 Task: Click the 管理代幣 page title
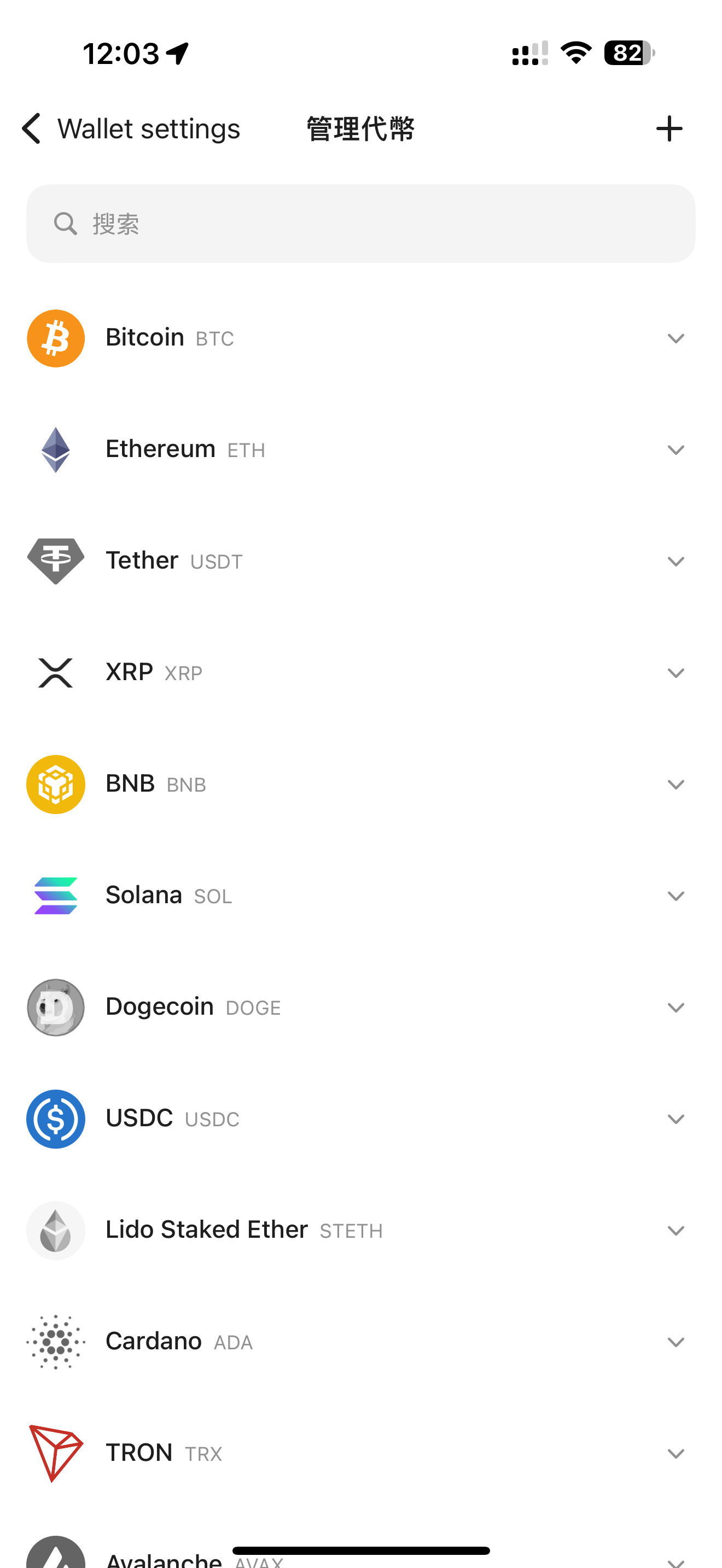pyautogui.click(x=360, y=128)
